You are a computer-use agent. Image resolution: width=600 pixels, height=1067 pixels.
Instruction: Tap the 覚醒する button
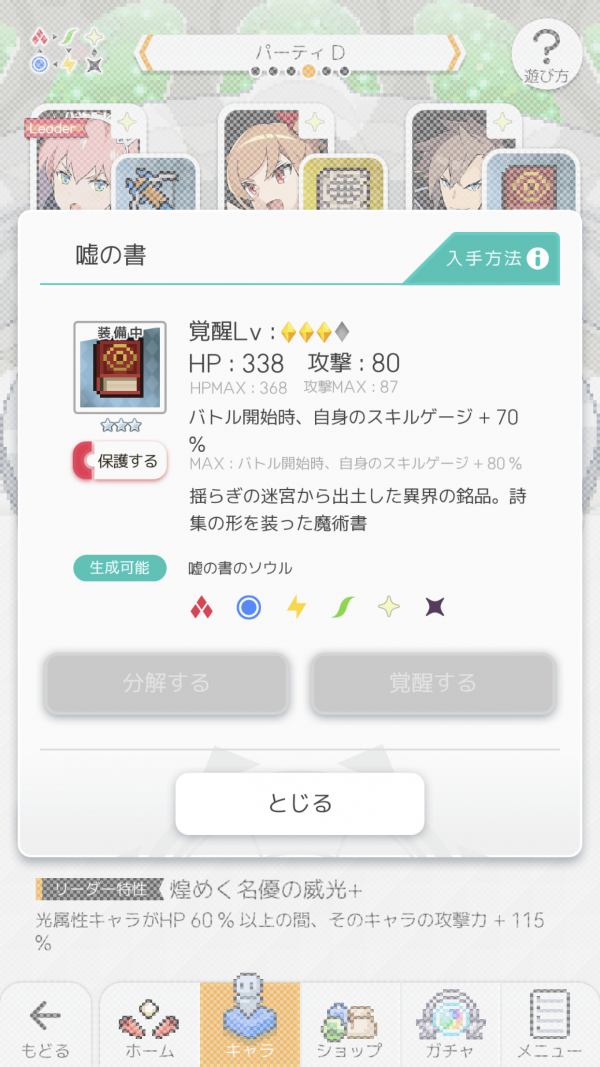point(432,683)
